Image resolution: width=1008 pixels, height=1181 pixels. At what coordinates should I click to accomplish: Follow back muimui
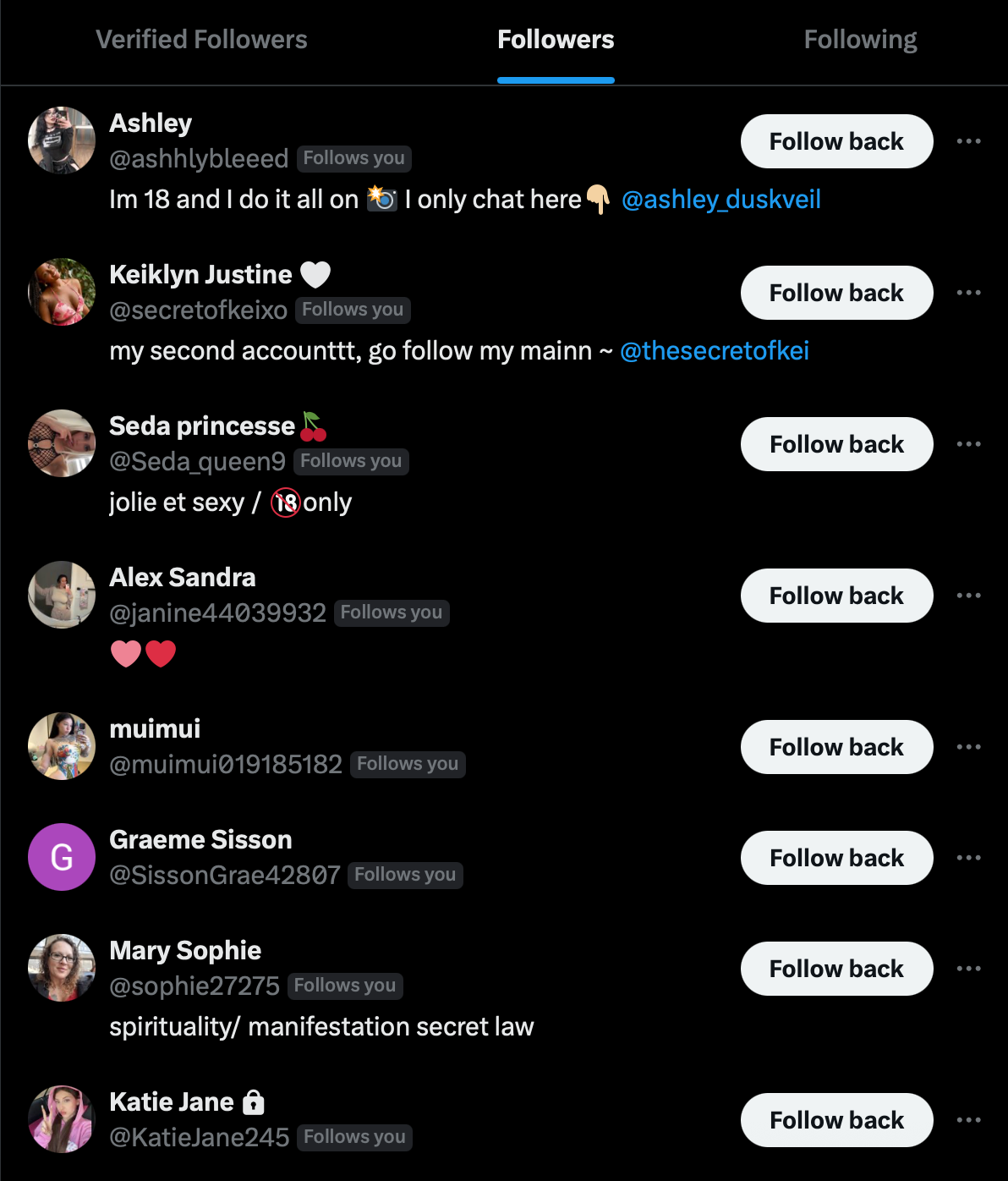836,746
